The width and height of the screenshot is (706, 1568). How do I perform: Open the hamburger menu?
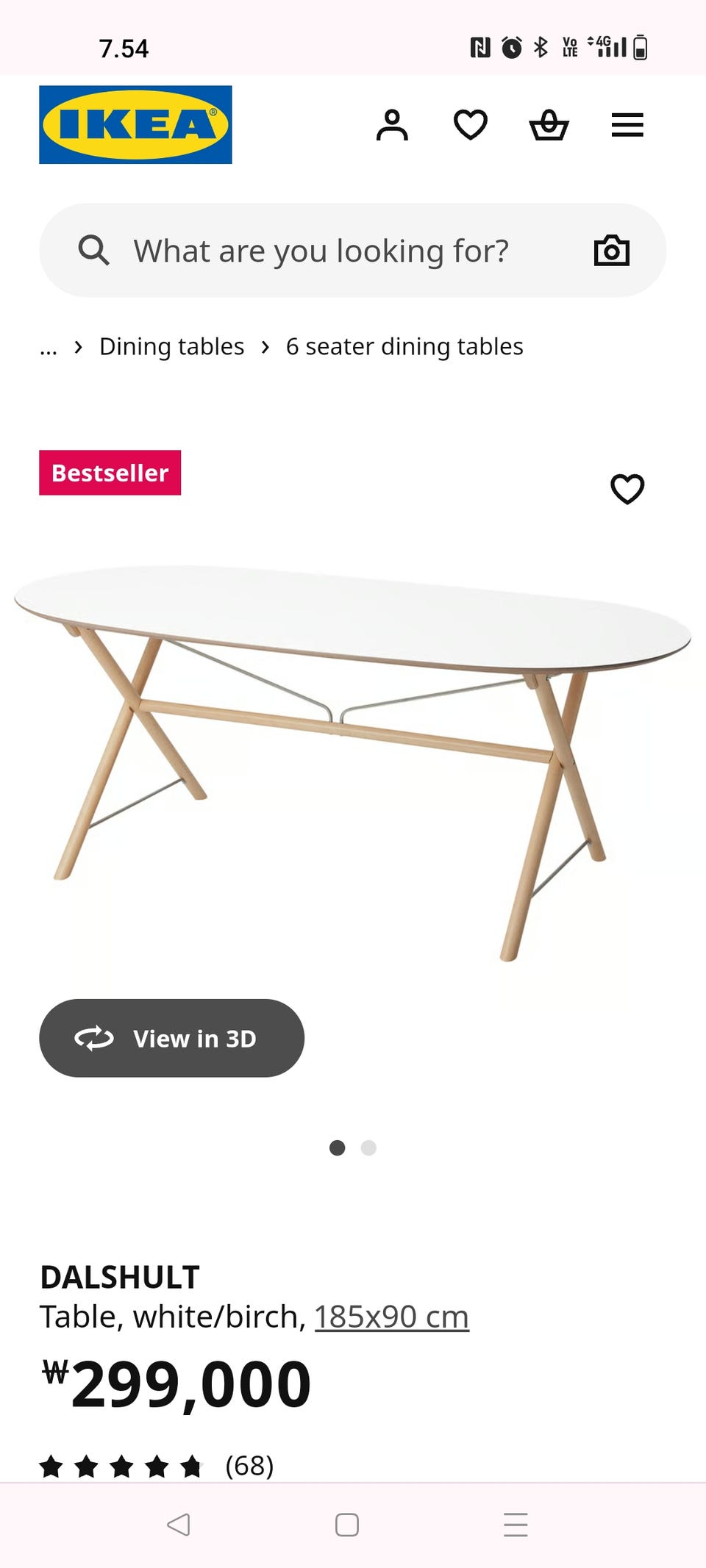click(x=627, y=125)
